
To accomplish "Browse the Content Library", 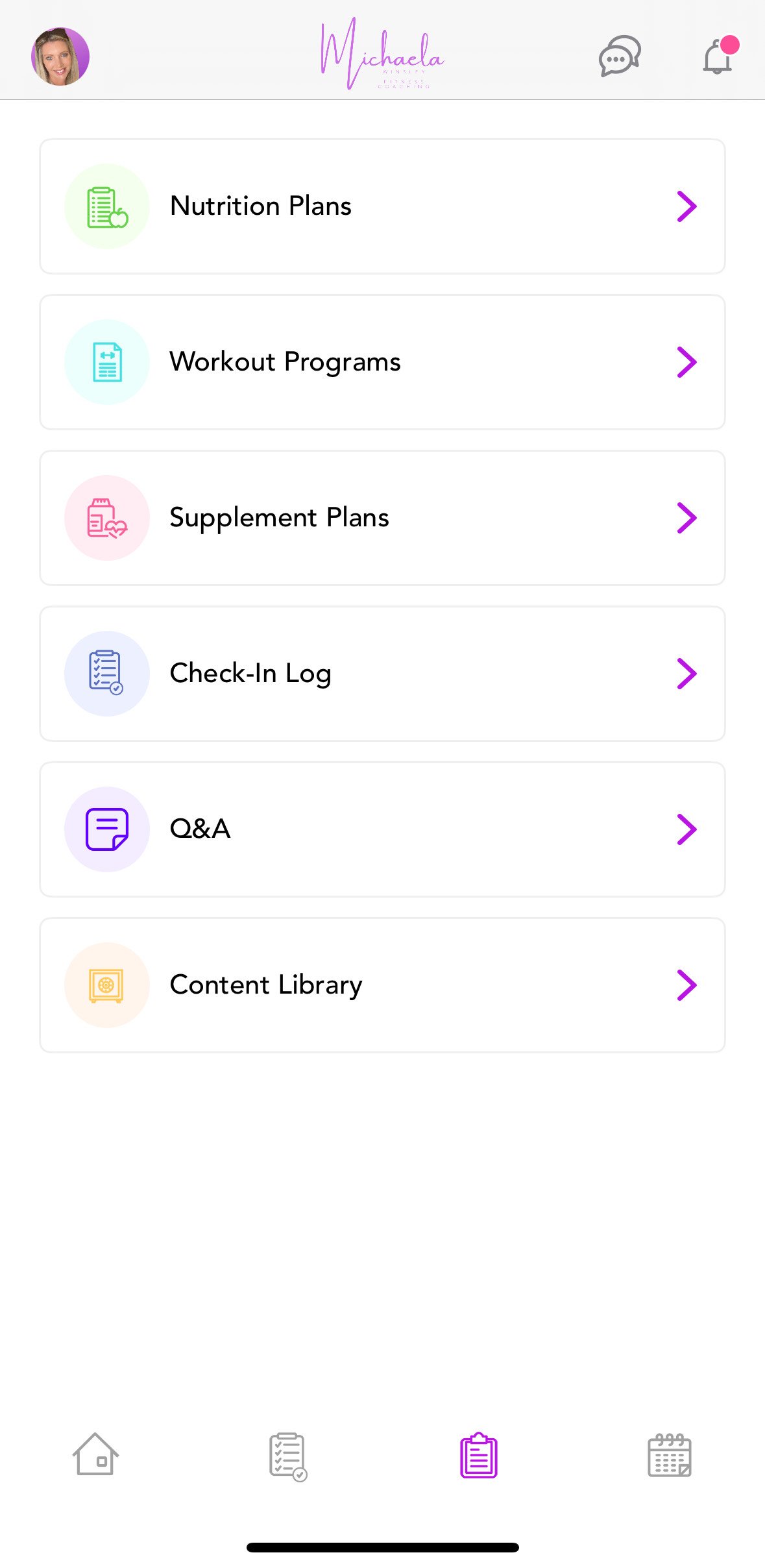I will [382, 985].
